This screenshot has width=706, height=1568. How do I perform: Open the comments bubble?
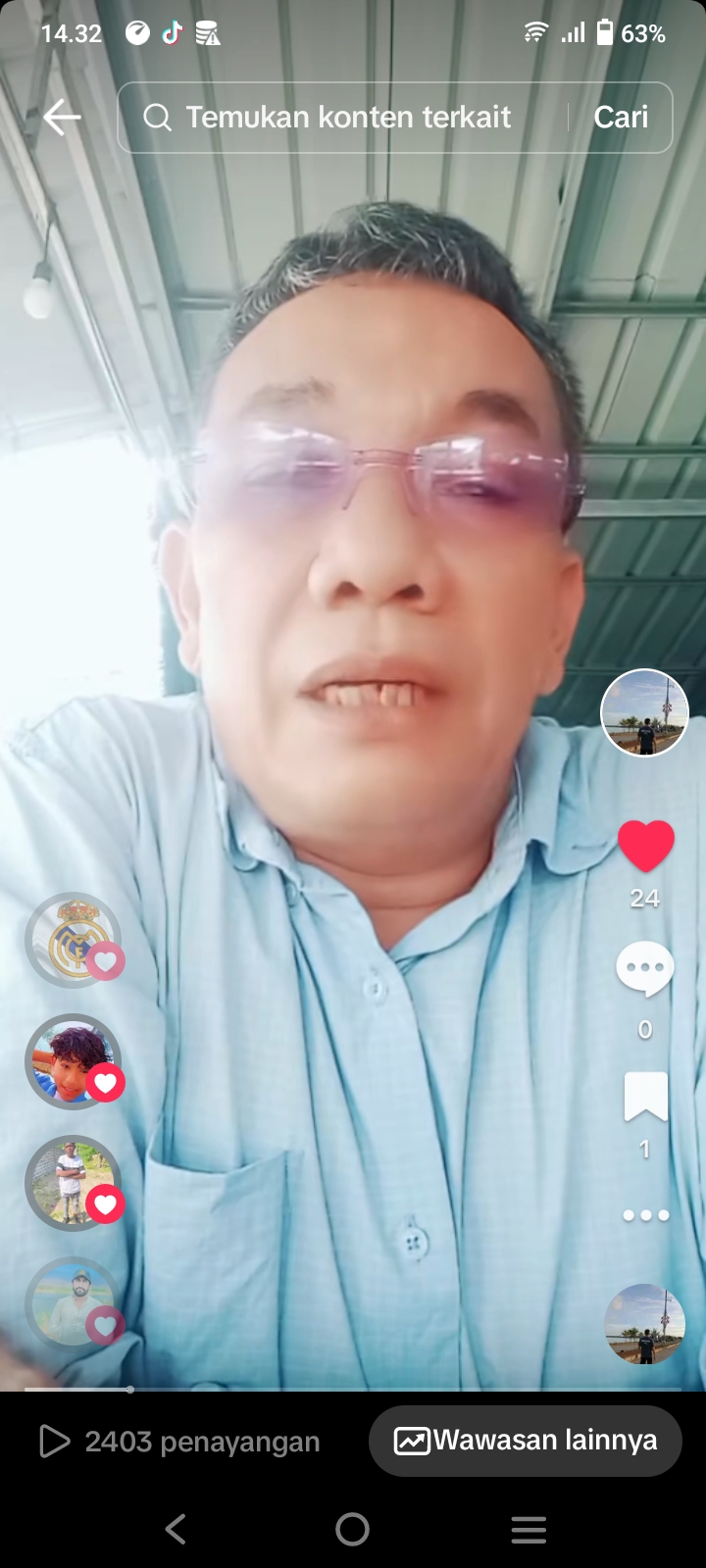tap(644, 969)
